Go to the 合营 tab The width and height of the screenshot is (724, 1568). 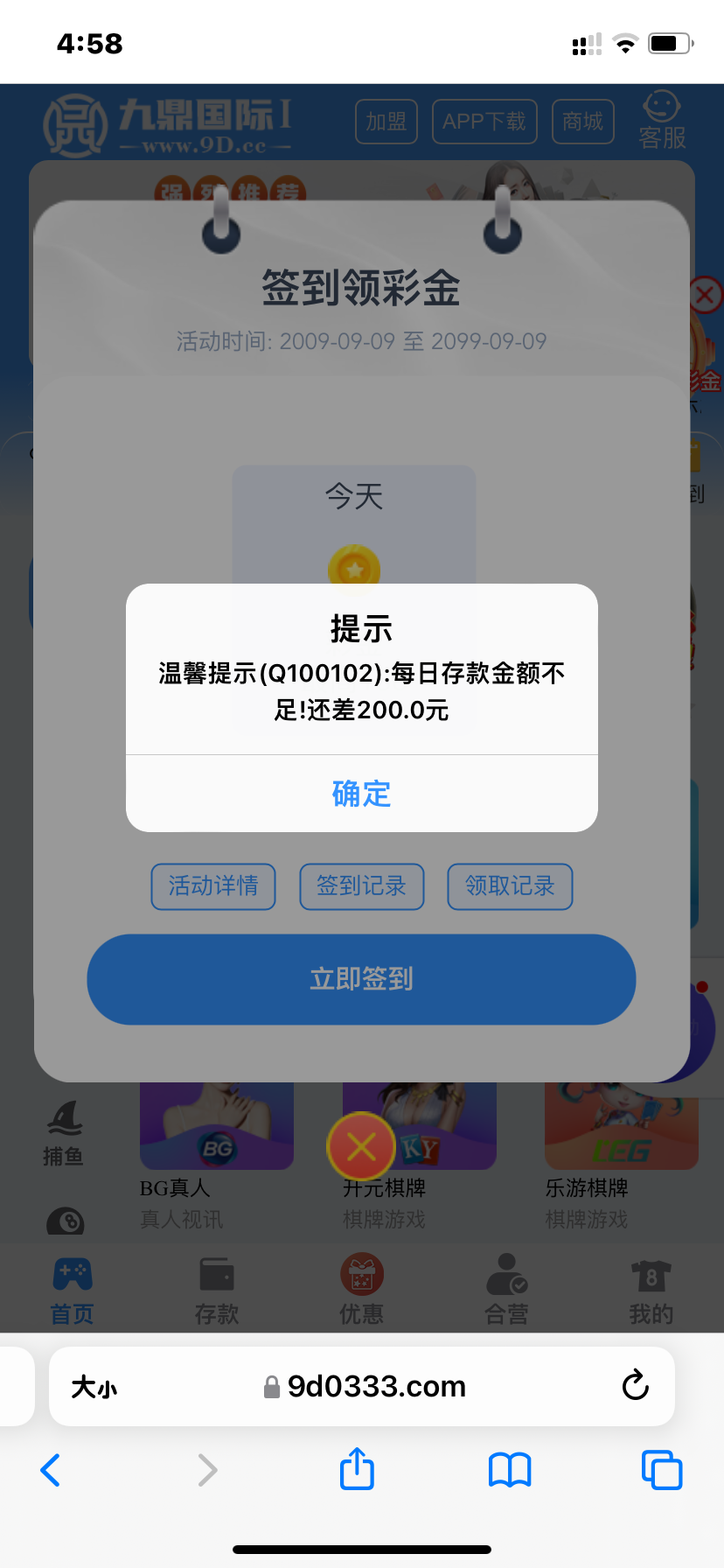(x=506, y=1291)
